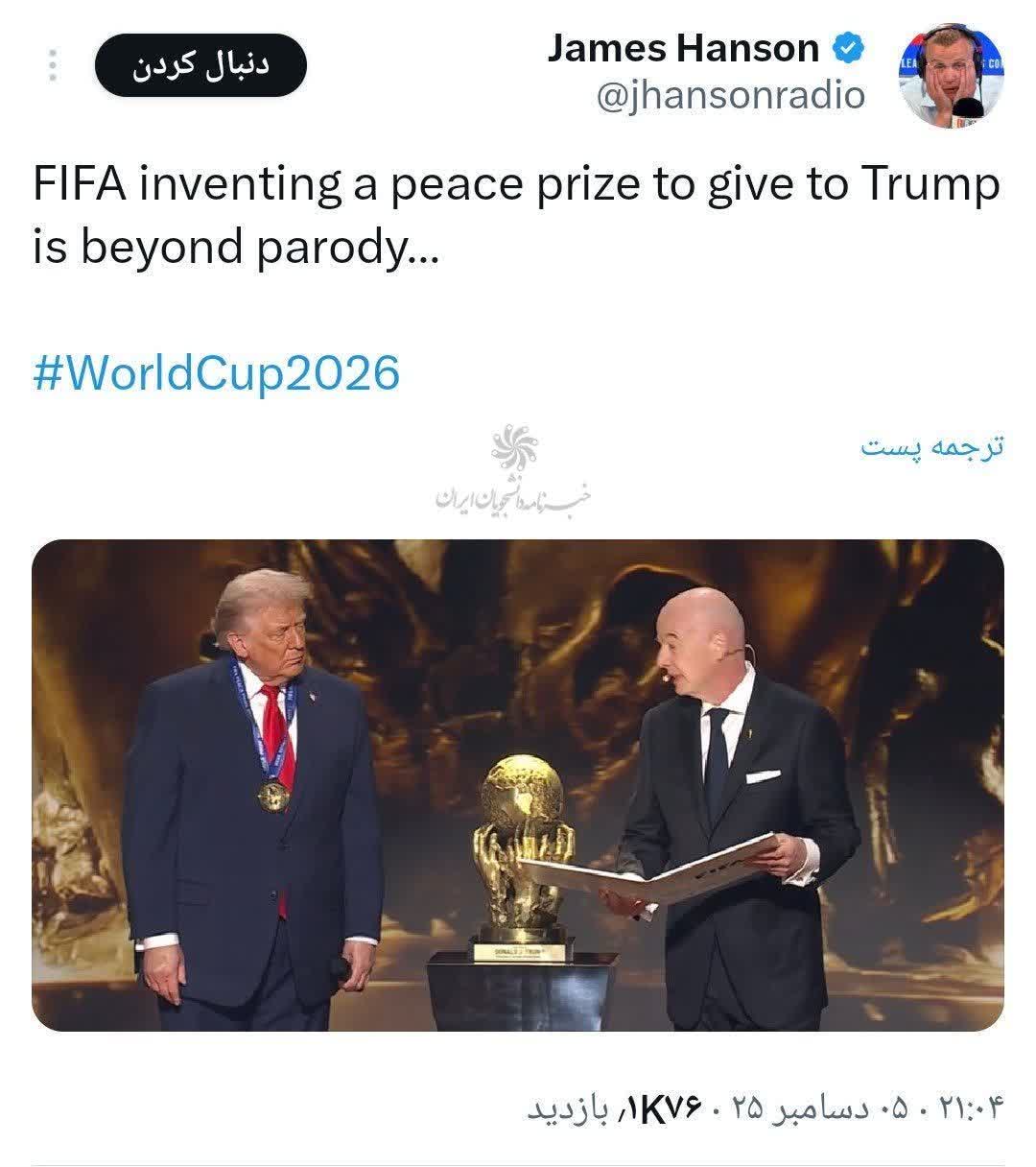Open the #WorldCup2026 hashtag
The height and width of the screenshot is (1167, 1036).
pos(216,373)
